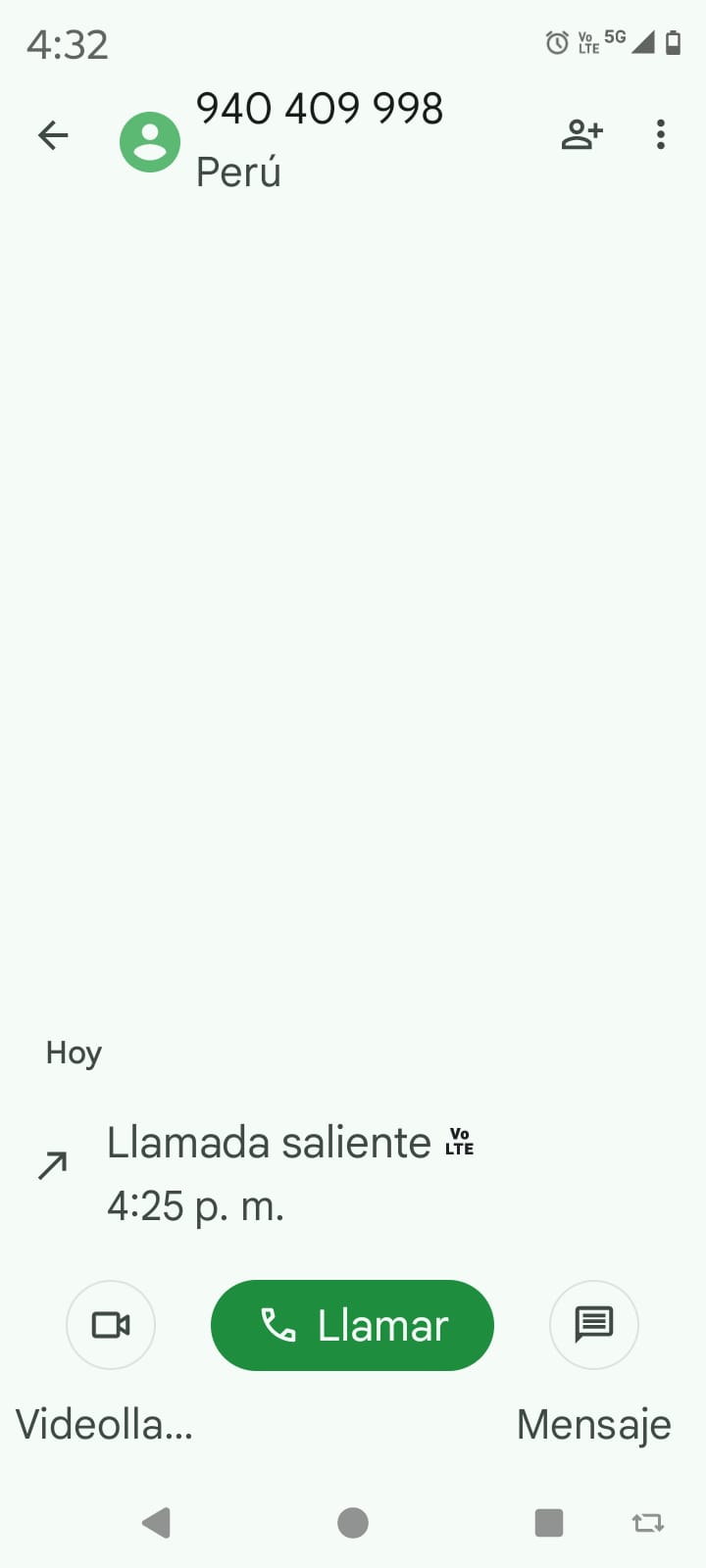
Task: Start a video call
Action: pyautogui.click(x=111, y=1325)
